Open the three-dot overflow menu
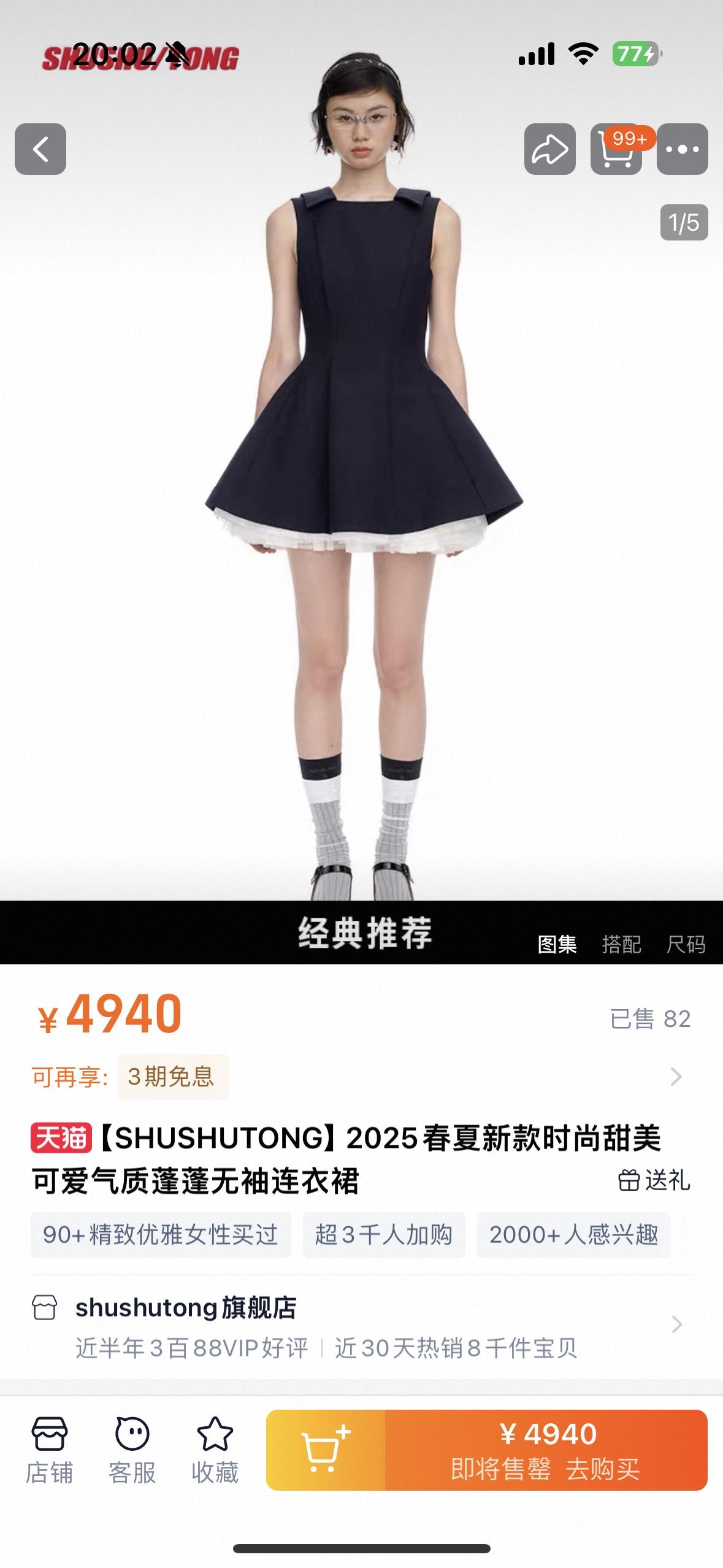The height and width of the screenshot is (1568, 723). pyautogui.click(x=682, y=149)
